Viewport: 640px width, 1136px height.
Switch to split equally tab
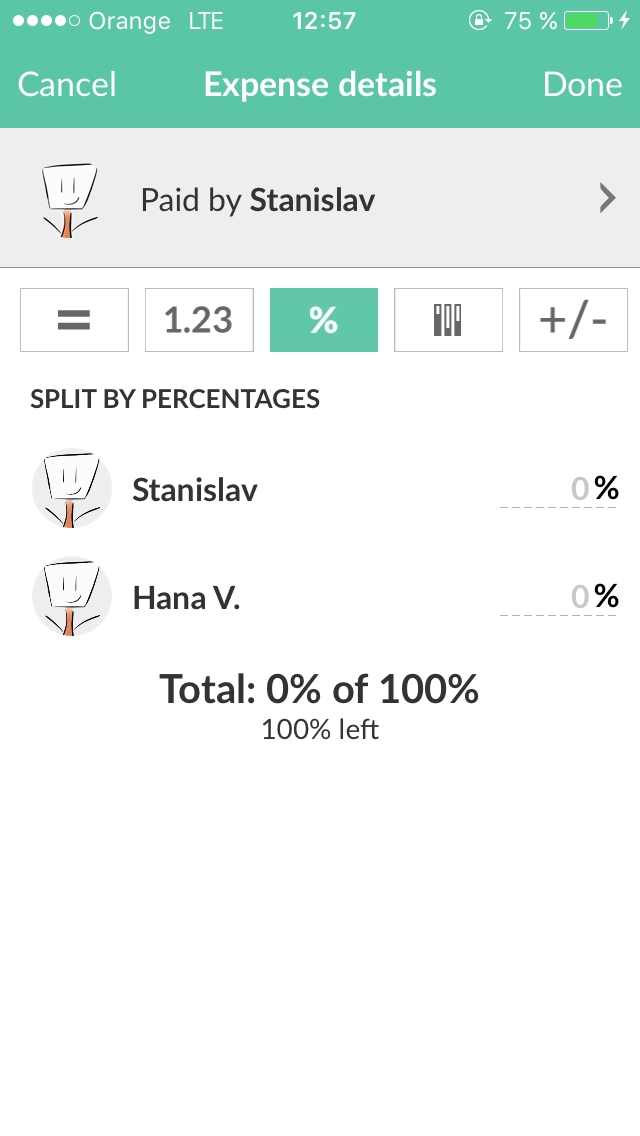point(75,320)
